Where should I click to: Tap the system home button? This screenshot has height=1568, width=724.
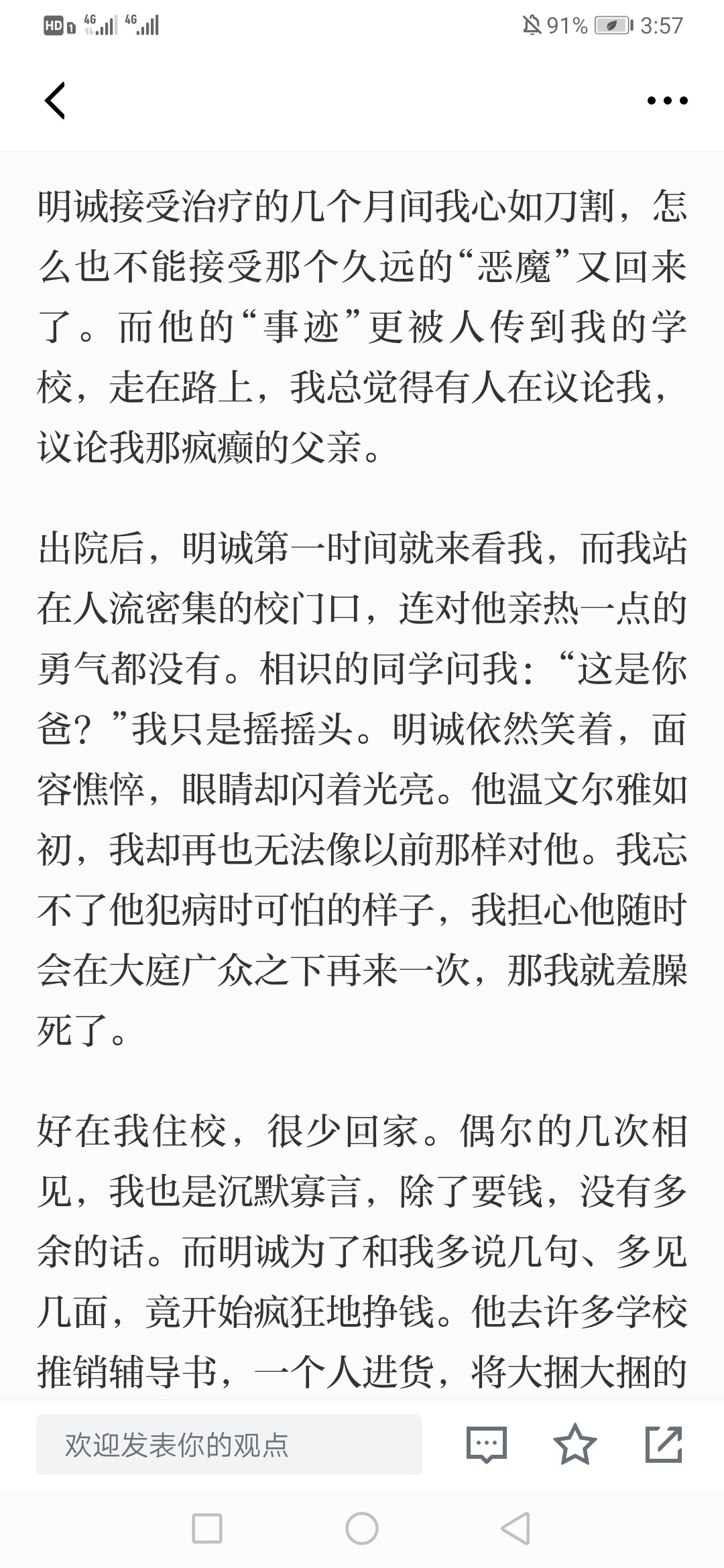click(x=362, y=1528)
